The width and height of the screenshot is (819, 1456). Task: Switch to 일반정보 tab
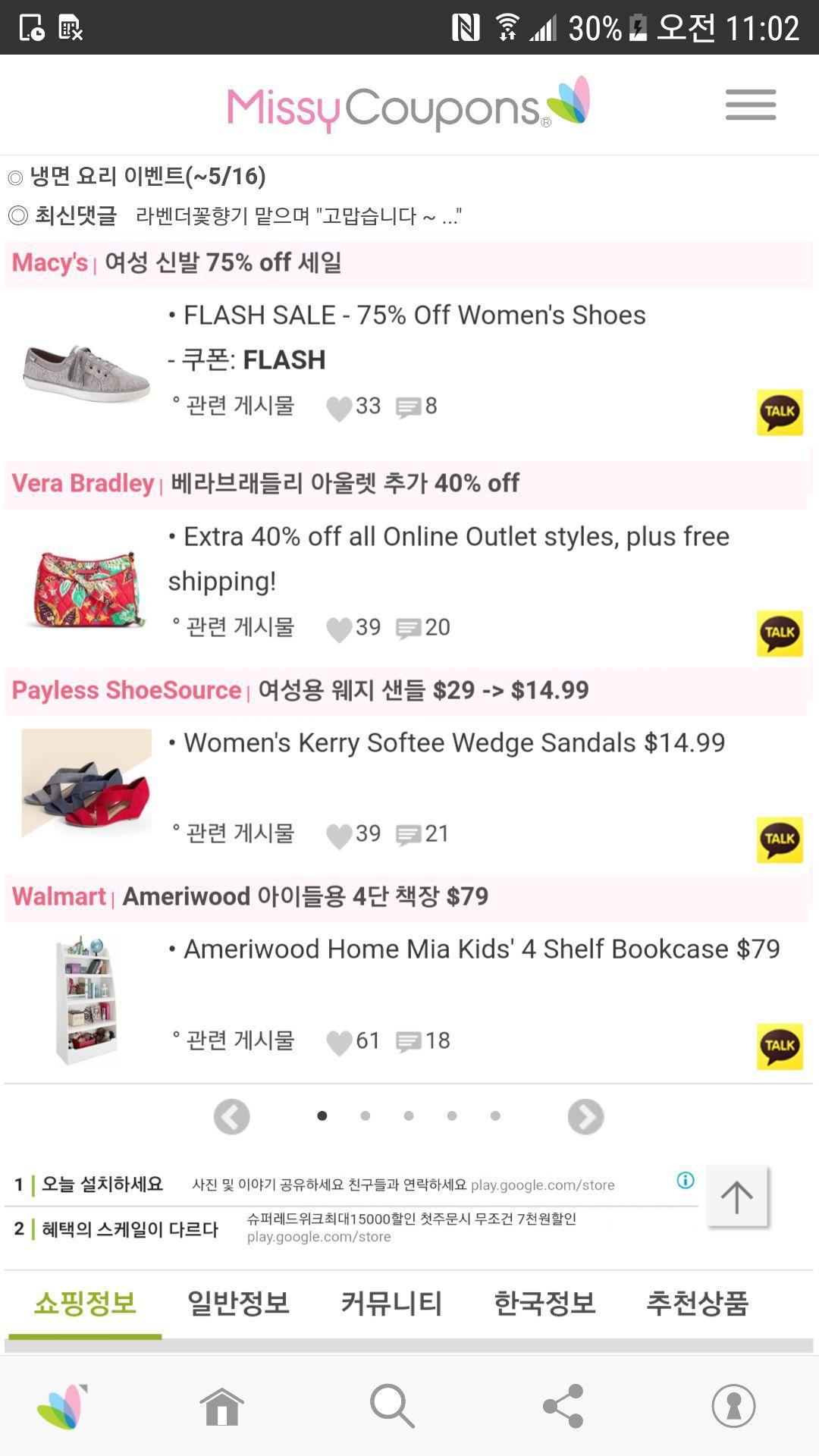point(238,1303)
